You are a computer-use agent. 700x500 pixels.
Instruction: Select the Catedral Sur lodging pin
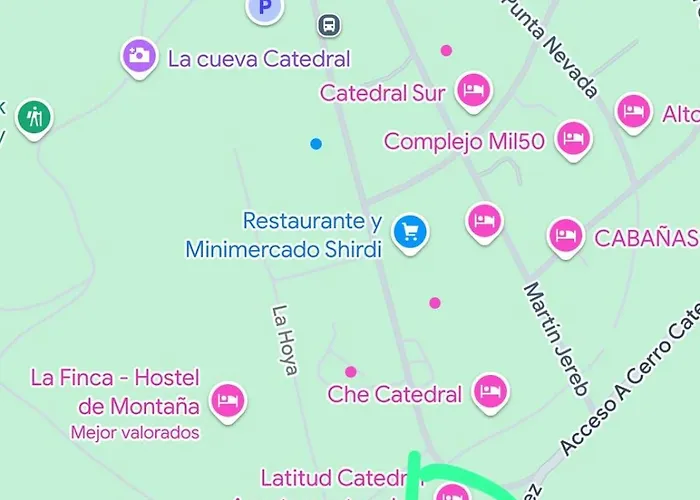(473, 91)
